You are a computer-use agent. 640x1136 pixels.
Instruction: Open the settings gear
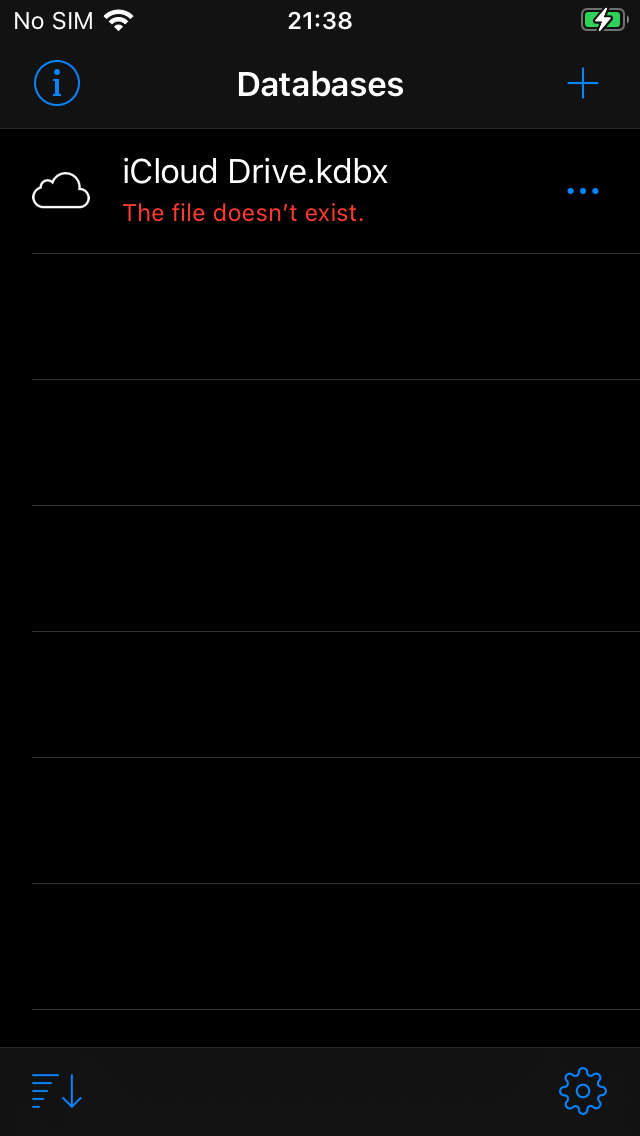[583, 1090]
